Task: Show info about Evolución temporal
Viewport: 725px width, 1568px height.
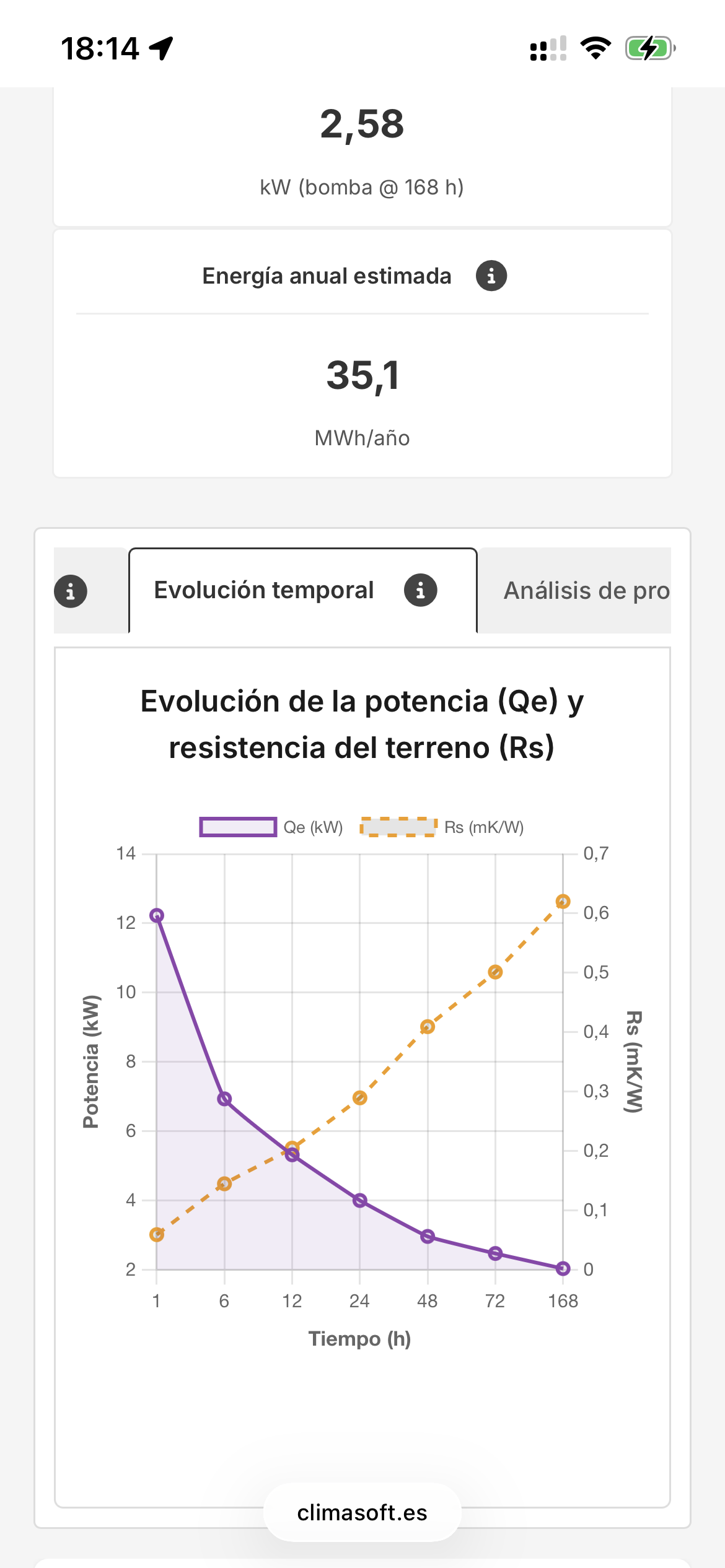Action: click(x=420, y=590)
